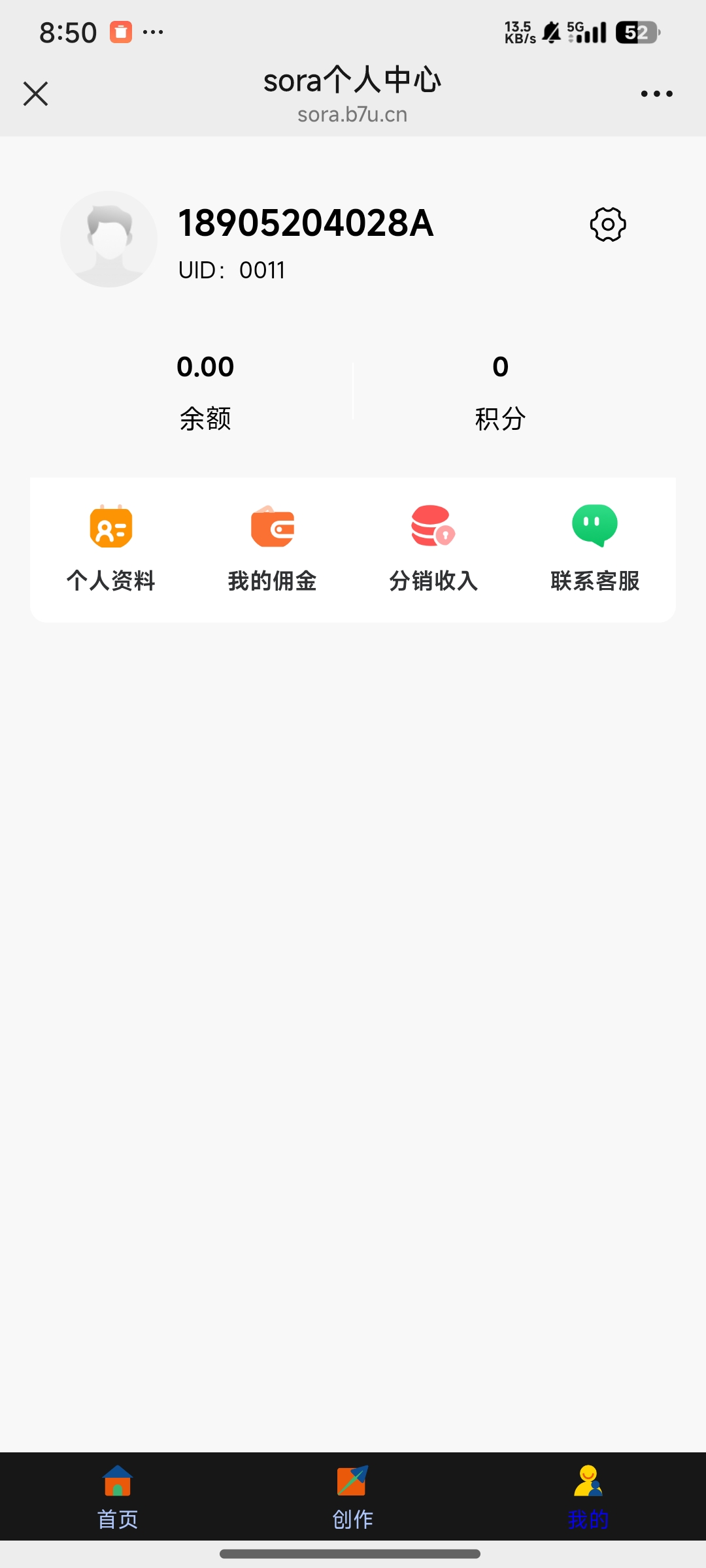Tap the 积分 points value 0
706x1568 pixels.
(x=499, y=367)
